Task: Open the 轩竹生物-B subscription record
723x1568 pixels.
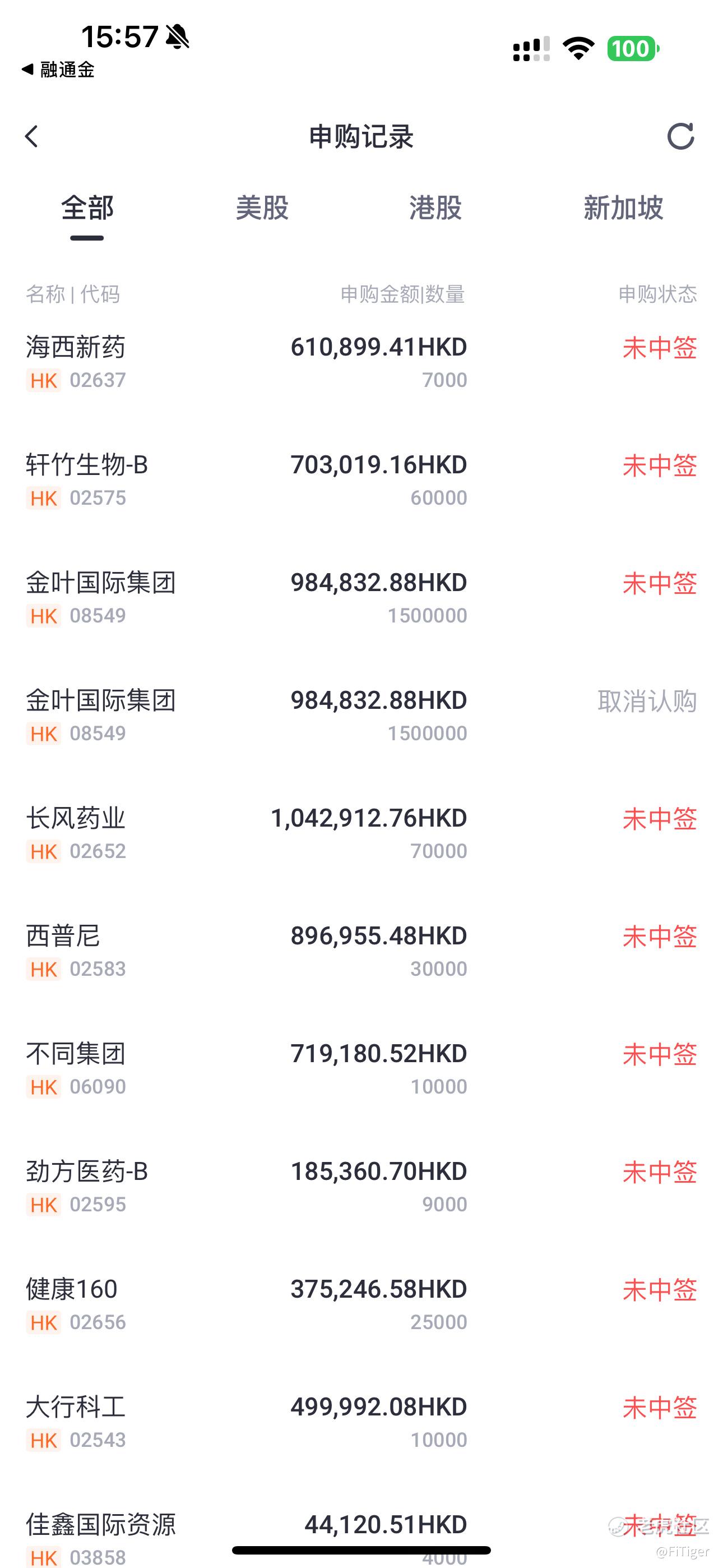Action: [361, 480]
